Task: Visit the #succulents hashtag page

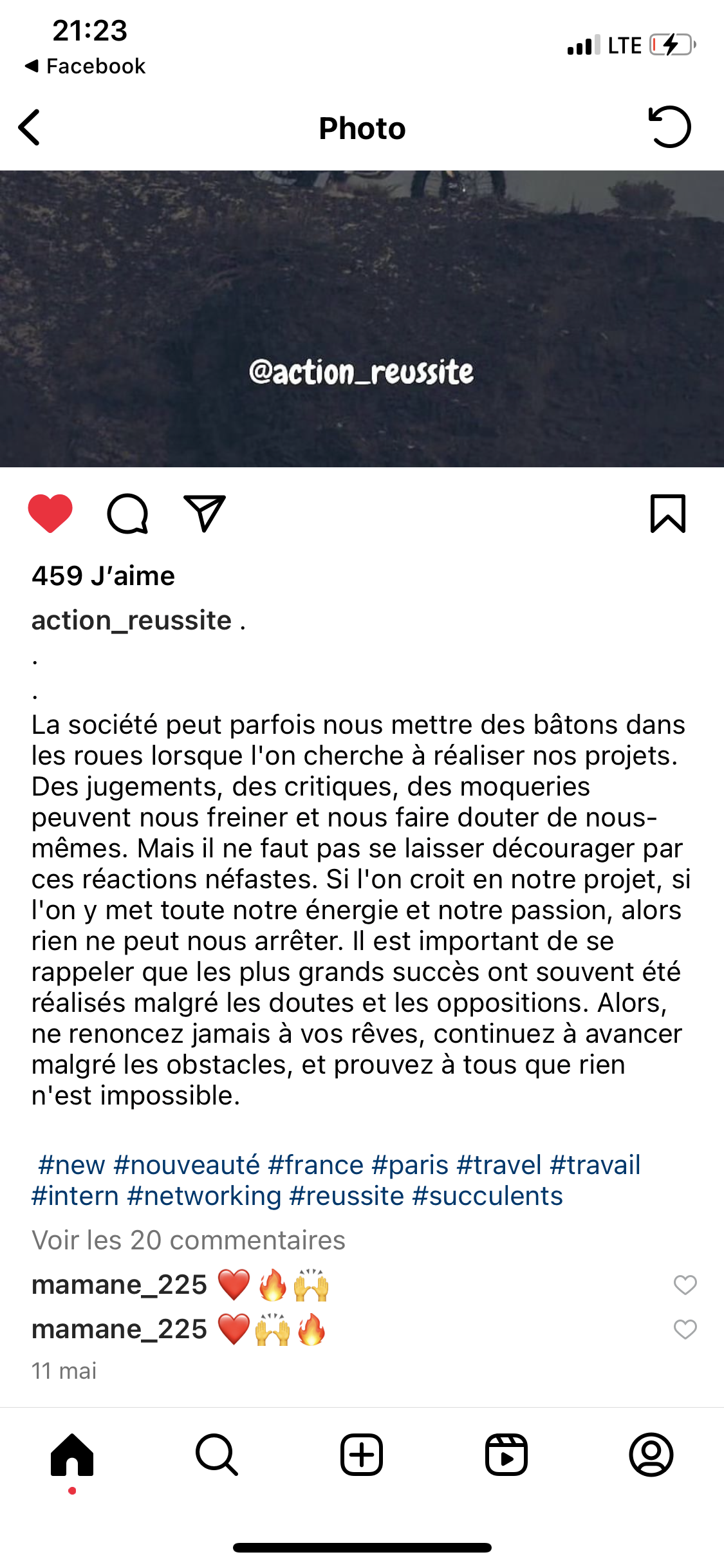Action: (x=487, y=1196)
